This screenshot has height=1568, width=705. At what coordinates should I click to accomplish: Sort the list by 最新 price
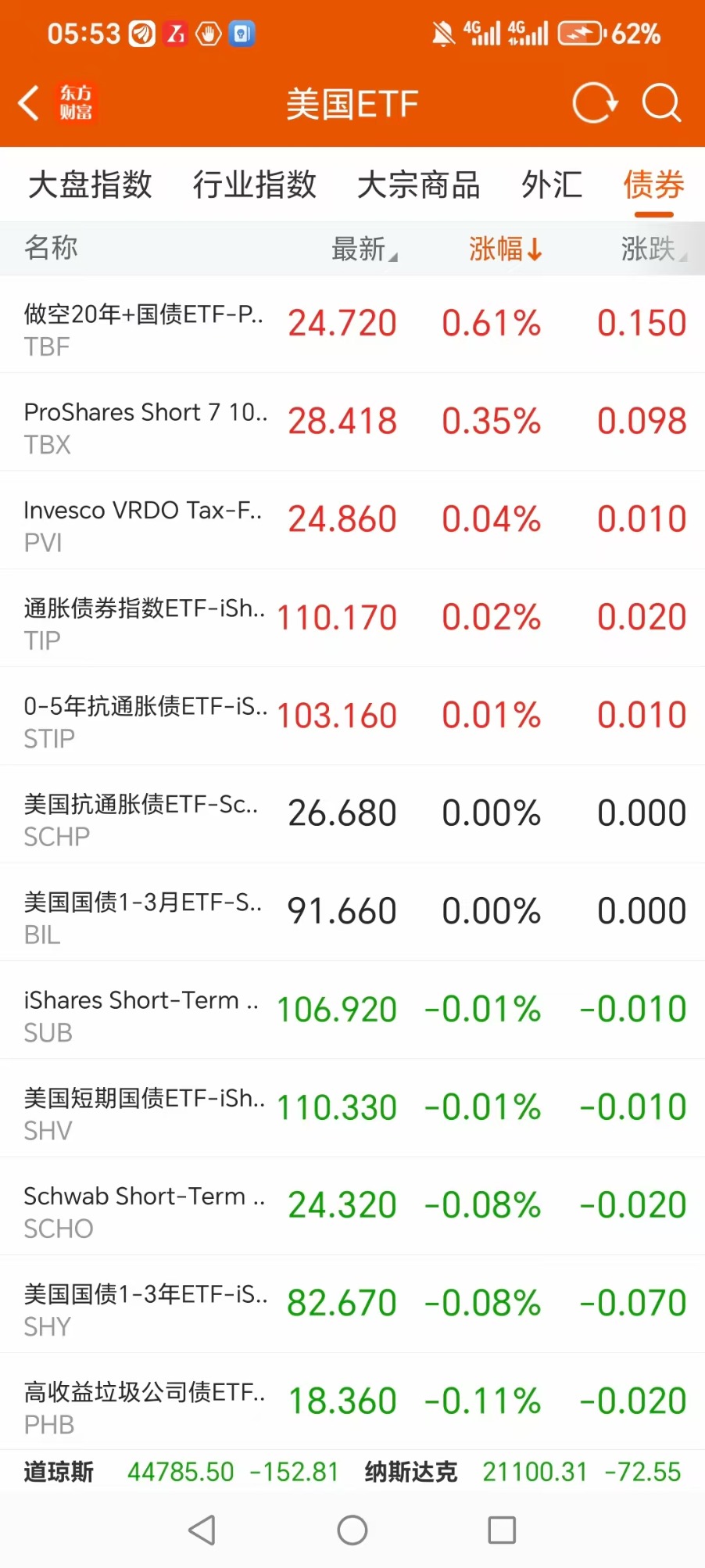pyautogui.click(x=364, y=249)
